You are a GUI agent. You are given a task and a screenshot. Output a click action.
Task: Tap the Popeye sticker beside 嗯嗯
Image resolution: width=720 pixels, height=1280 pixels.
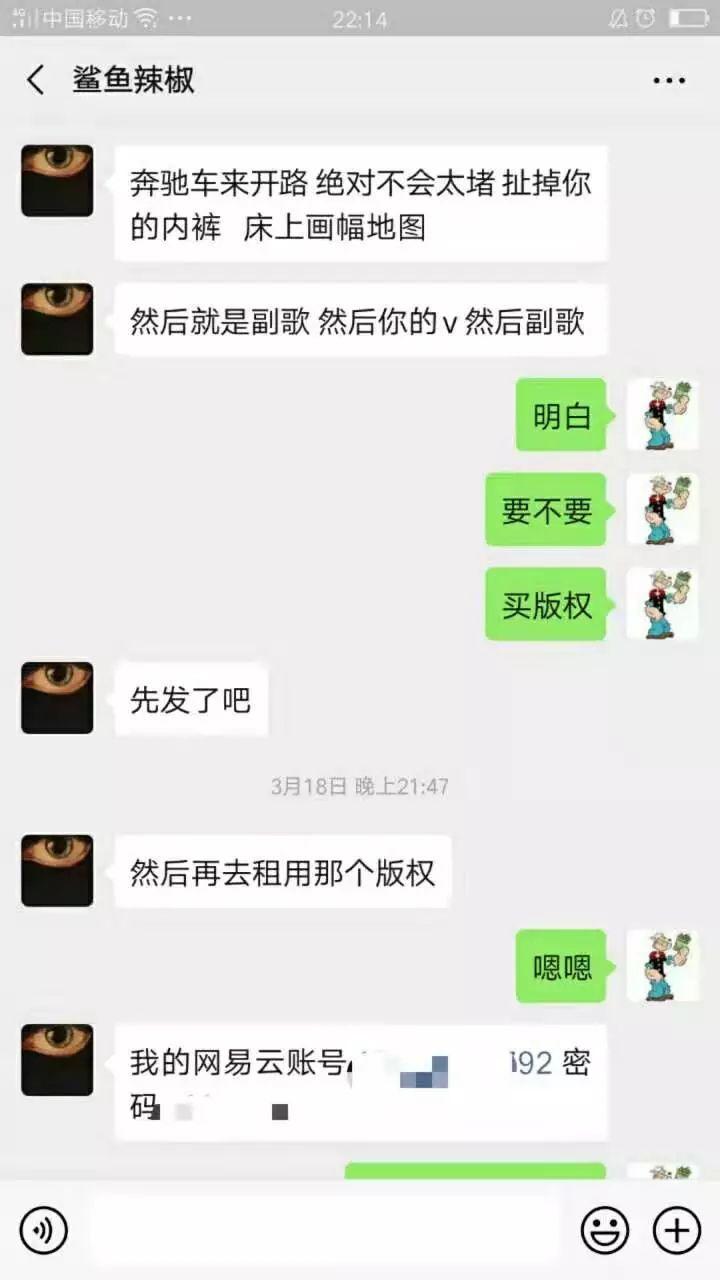664,966
